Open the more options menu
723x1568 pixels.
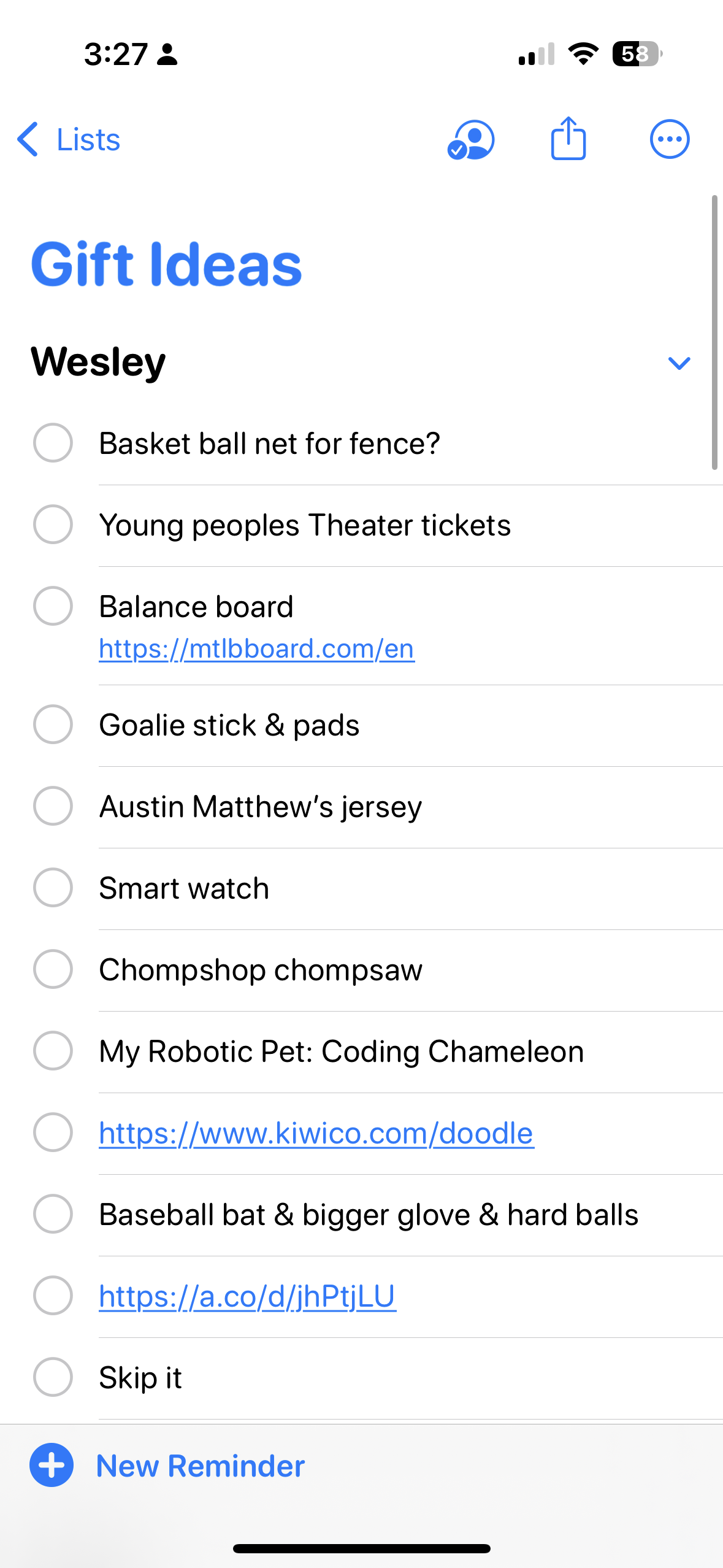point(669,139)
